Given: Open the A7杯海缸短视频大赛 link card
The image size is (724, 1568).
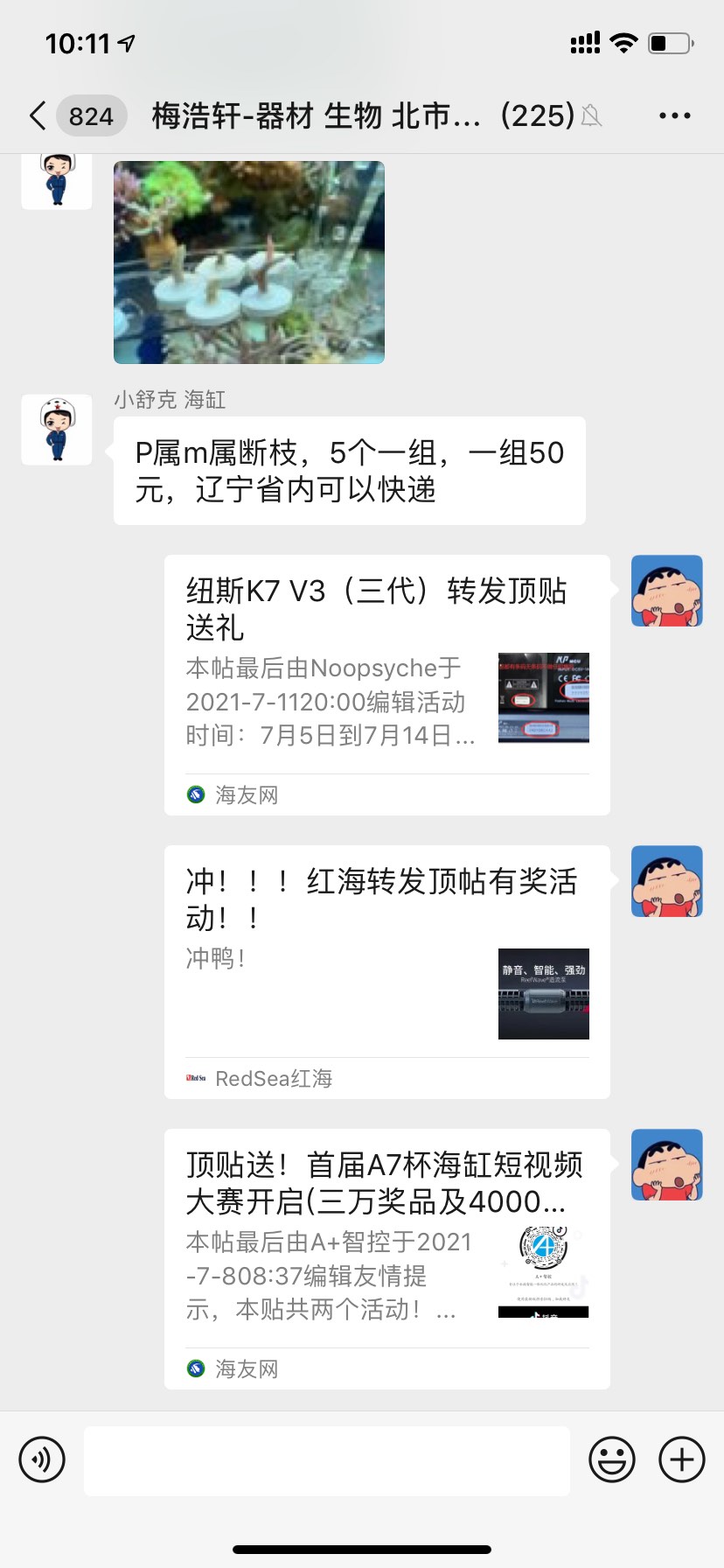Looking at the screenshot, I should point(386,1258).
